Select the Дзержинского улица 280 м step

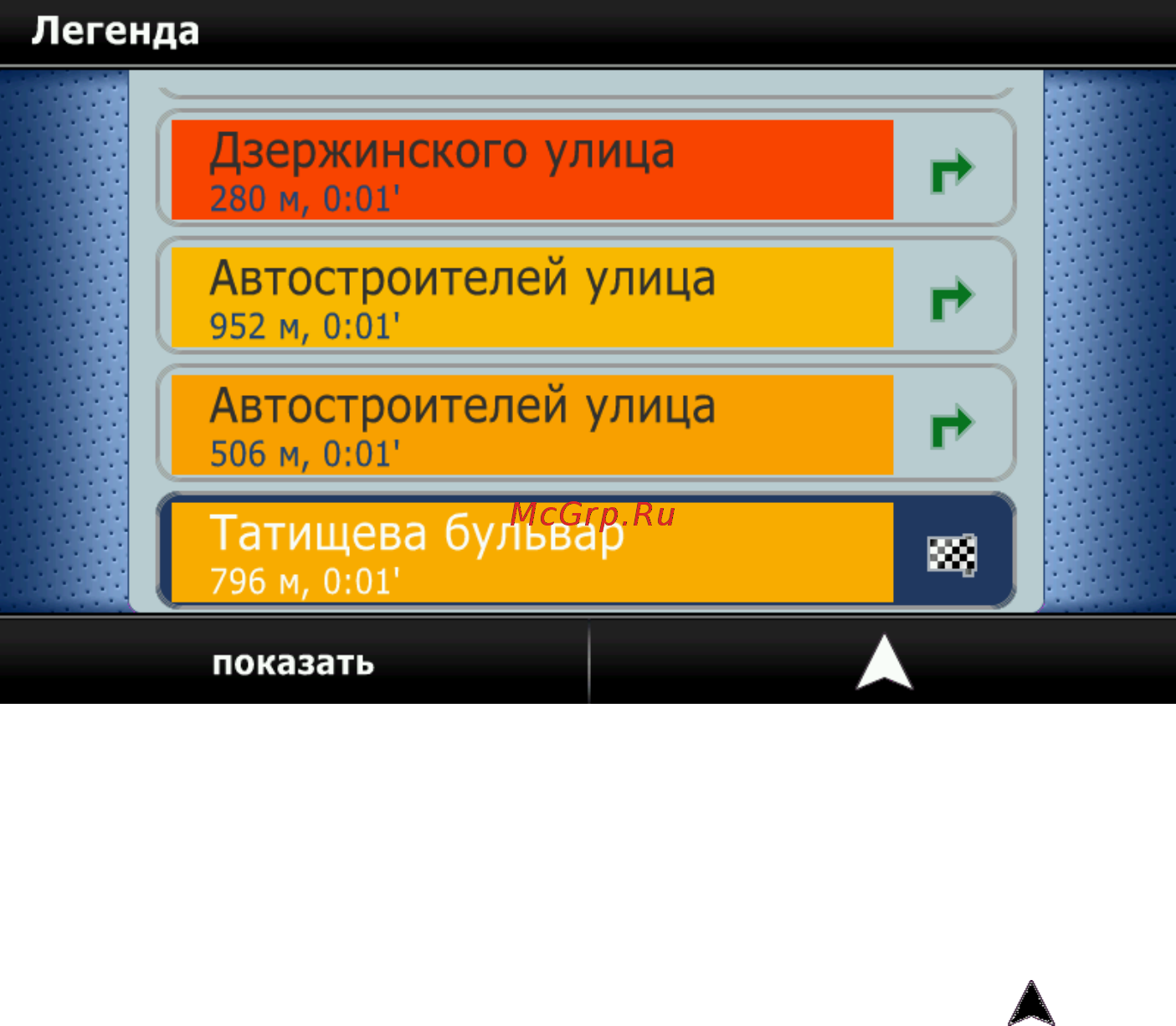tap(532, 170)
